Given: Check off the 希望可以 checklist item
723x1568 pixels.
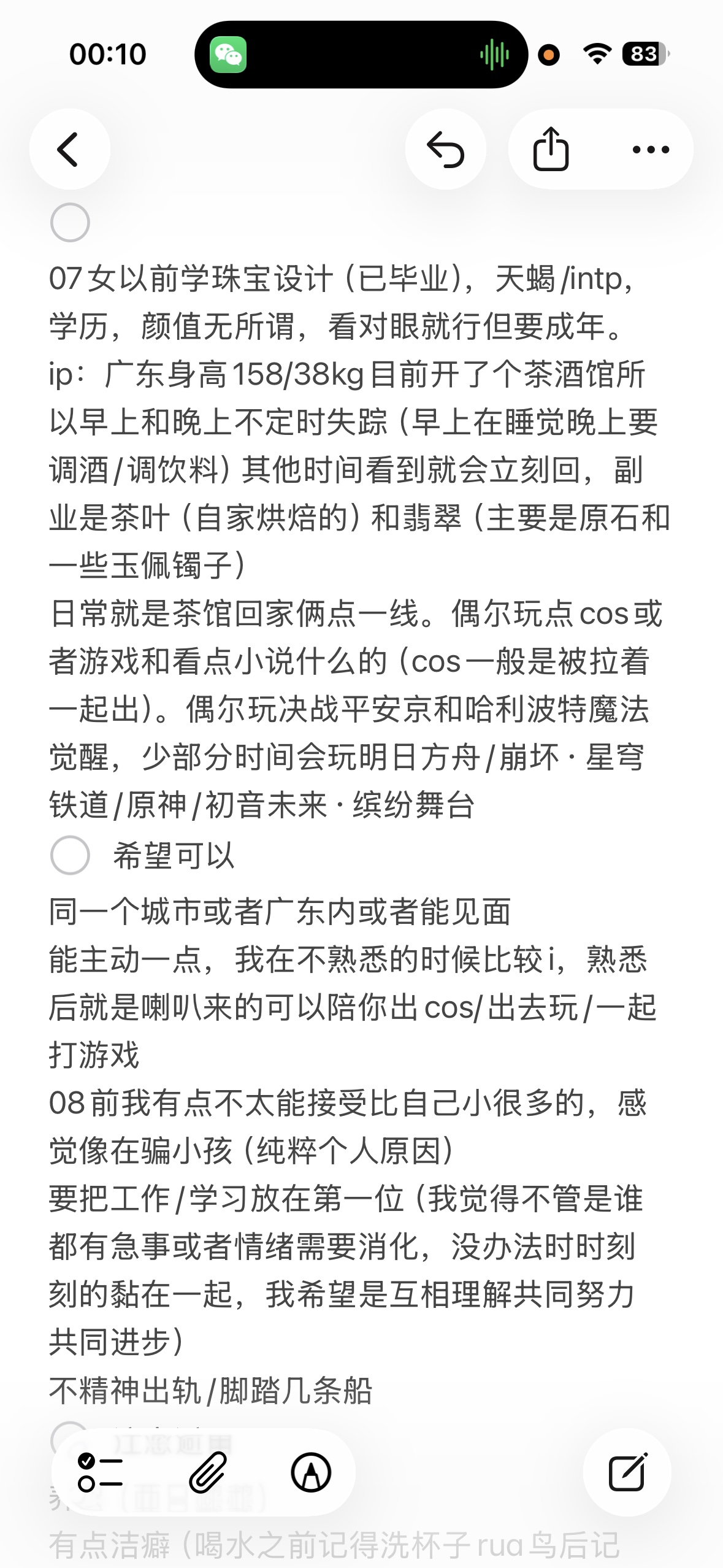Looking at the screenshot, I should pos(70,855).
